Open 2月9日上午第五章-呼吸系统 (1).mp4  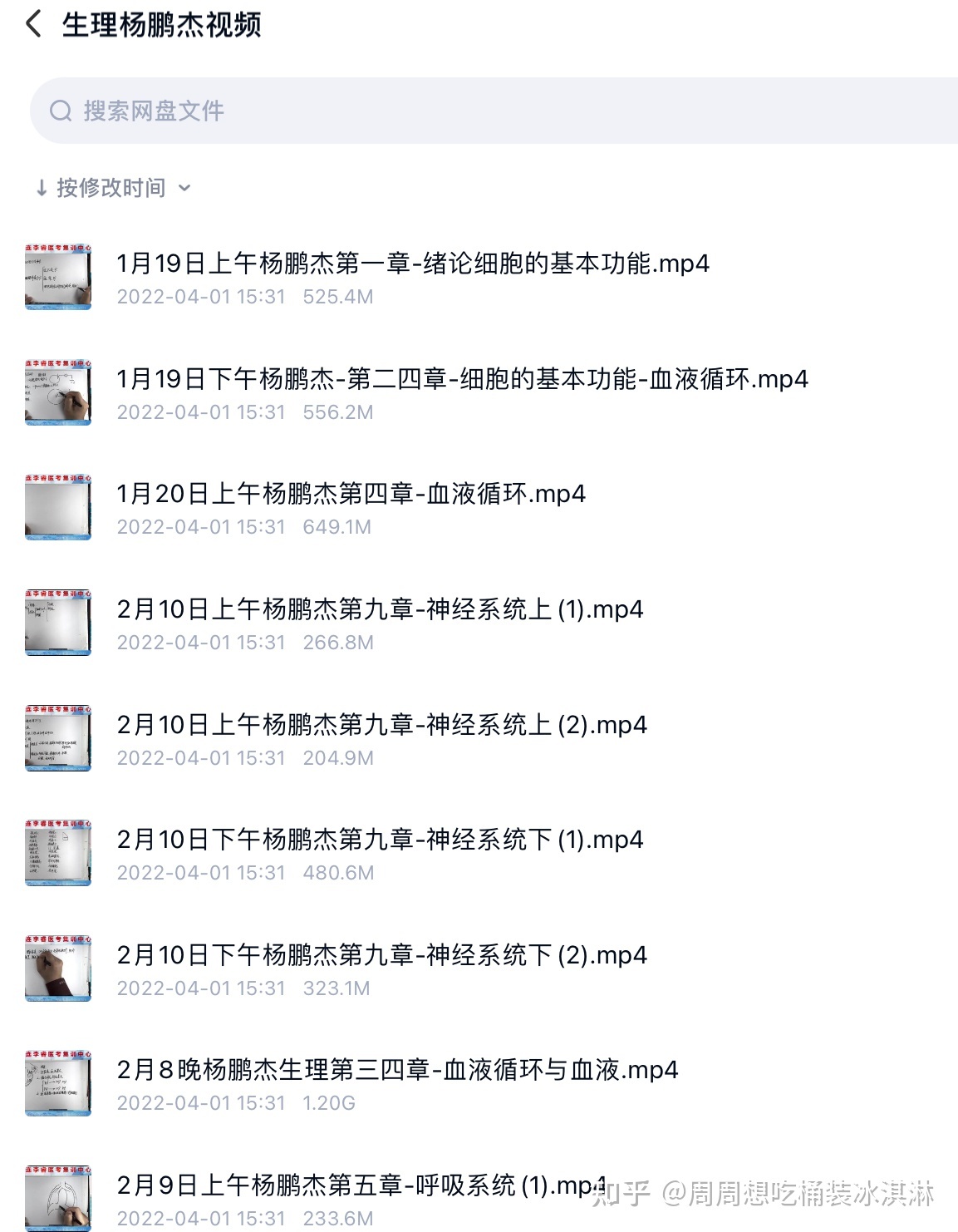click(361, 1186)
